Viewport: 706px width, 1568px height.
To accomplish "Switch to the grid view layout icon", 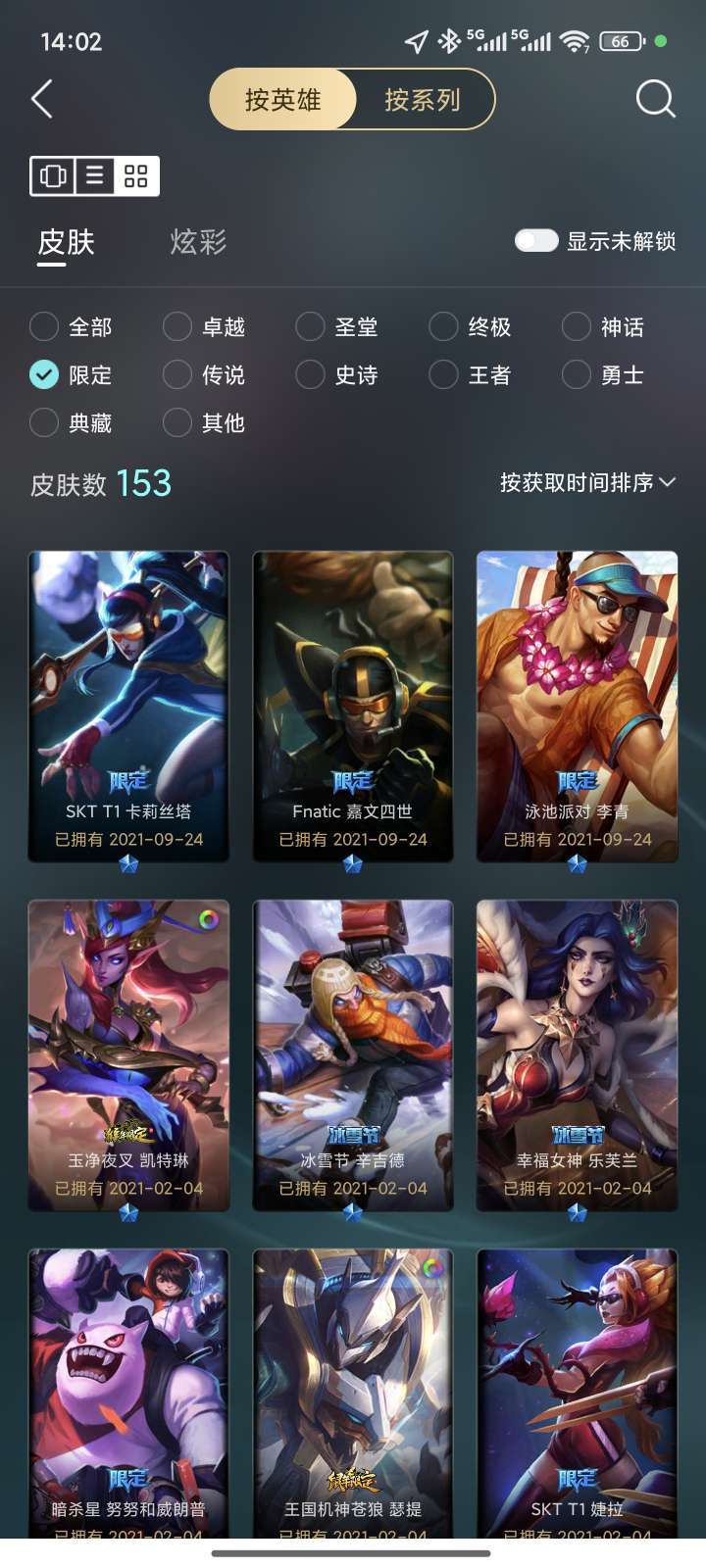I will coord(136,176).
